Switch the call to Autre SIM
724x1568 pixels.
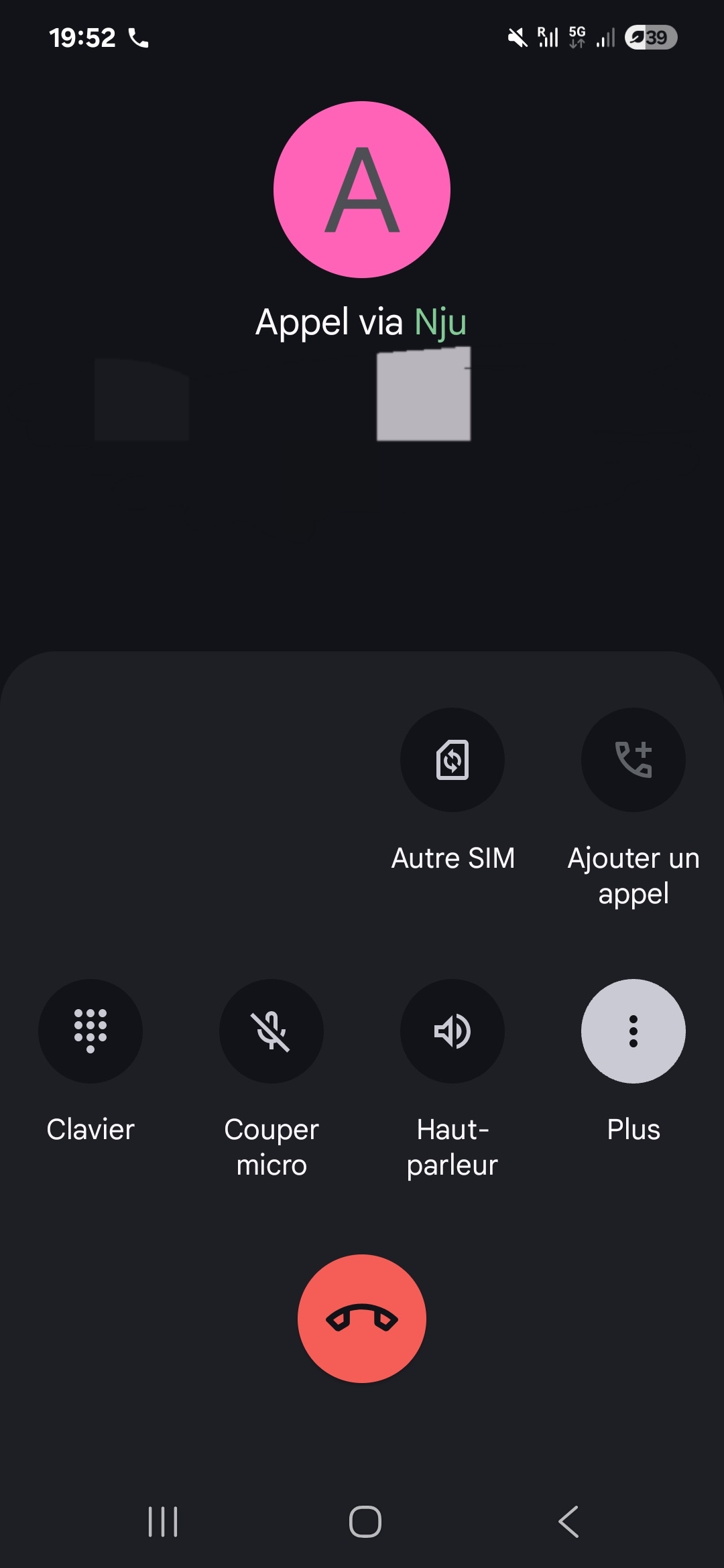tap(452, 760)
